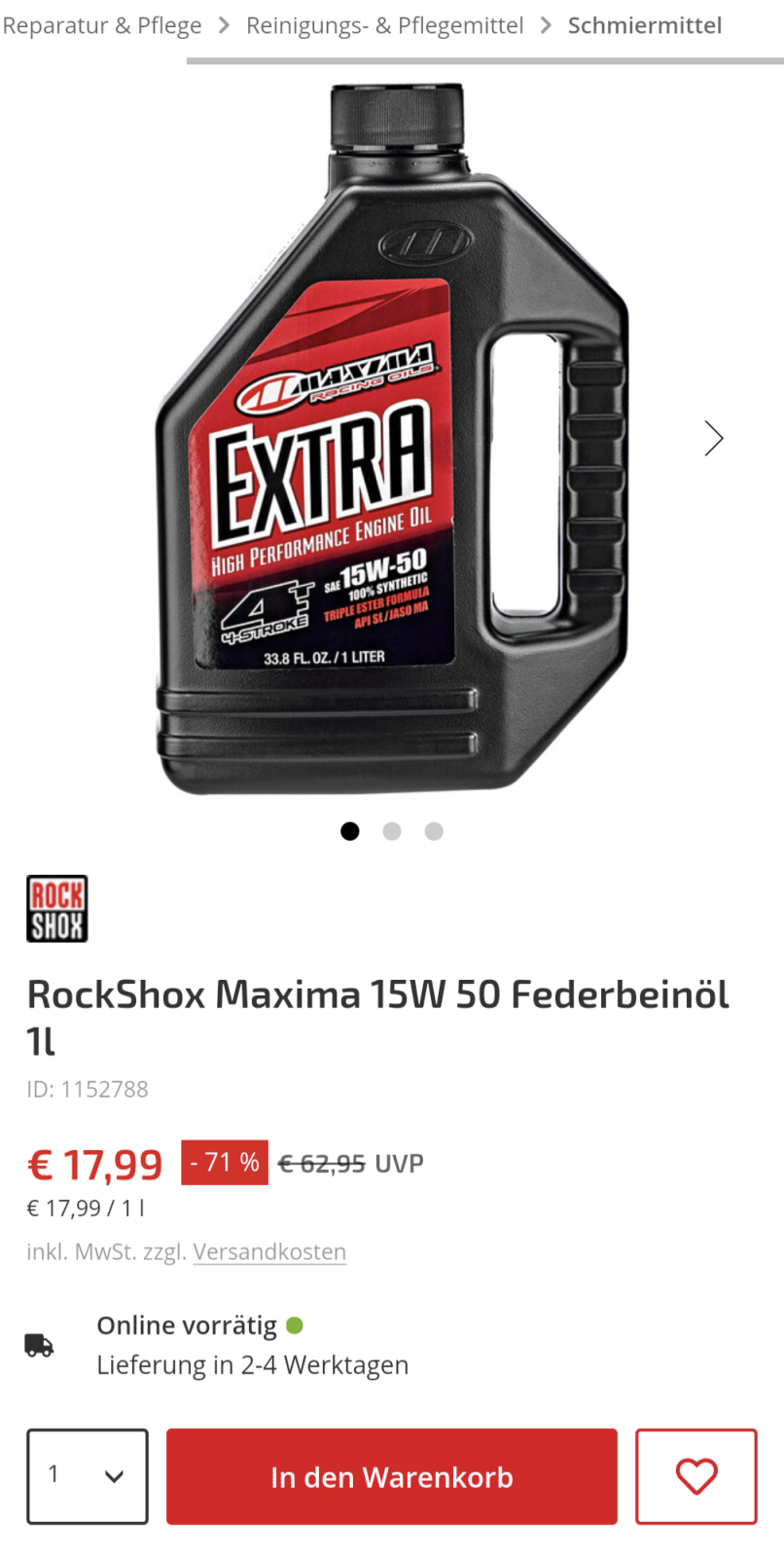Jump to the third image dot
Viewport: 784px width, 1557px height.
(x=434, y=831)
